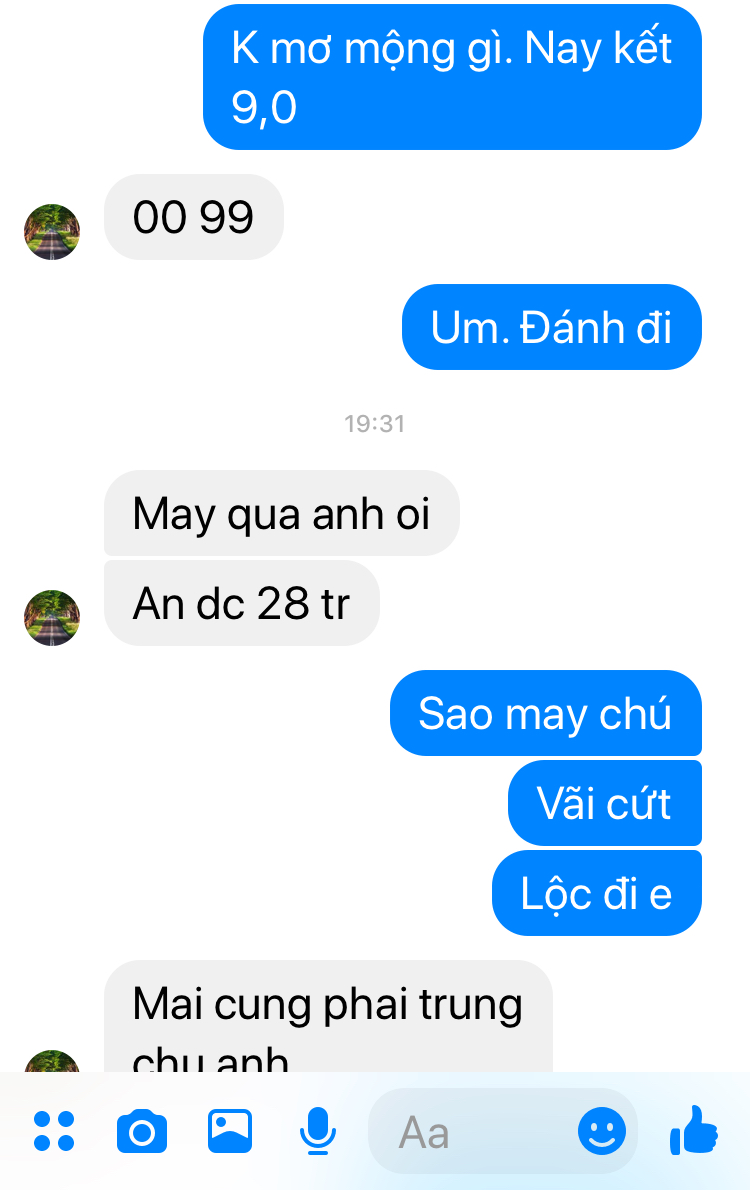Image resolution: width=750 pixels, height=1190 pixels.
Task: Open sender's avatar beside "00 99" message
Action: (x=52, y=232)
